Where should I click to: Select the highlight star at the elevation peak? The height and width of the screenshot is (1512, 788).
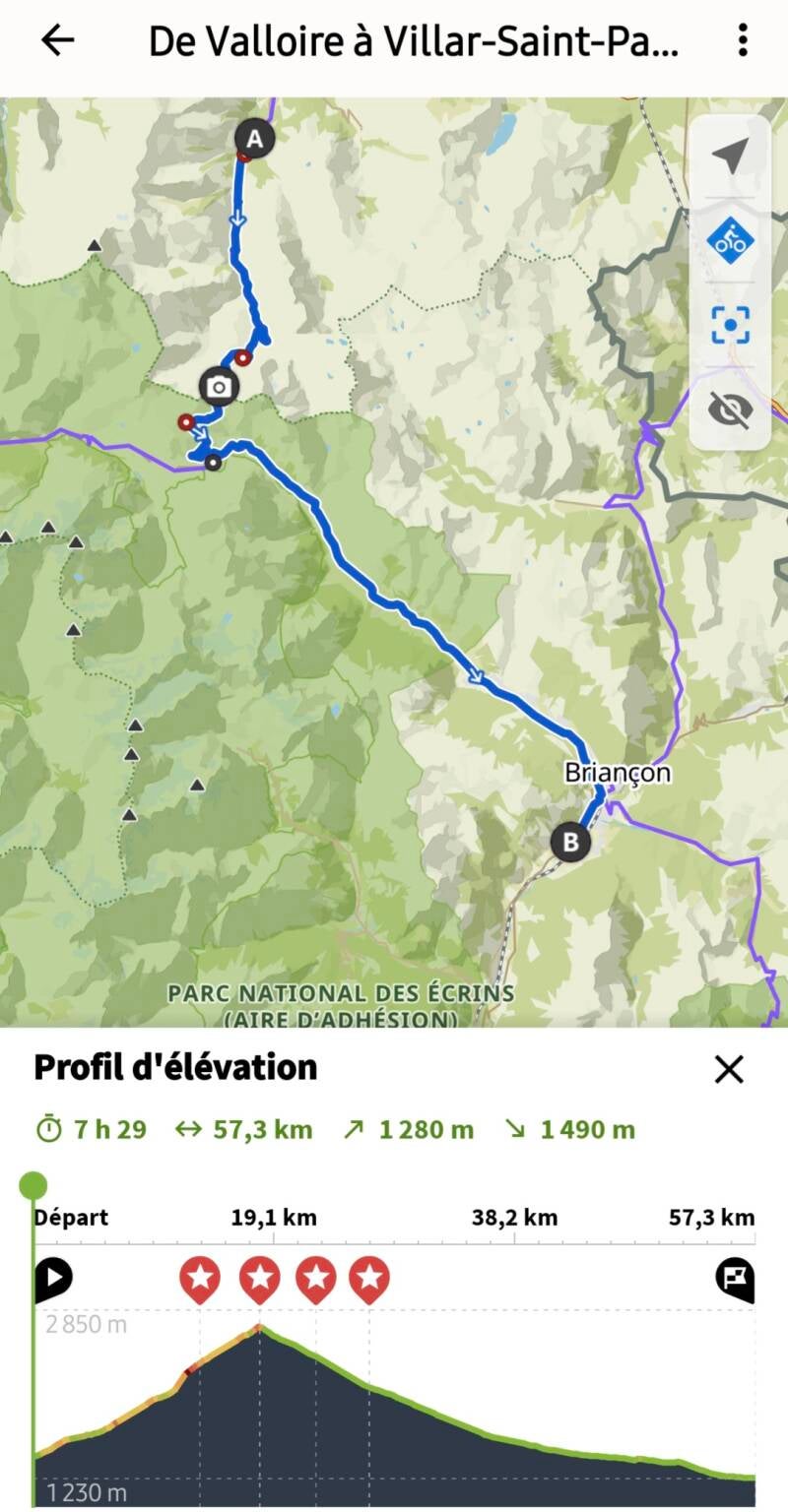260,1280
